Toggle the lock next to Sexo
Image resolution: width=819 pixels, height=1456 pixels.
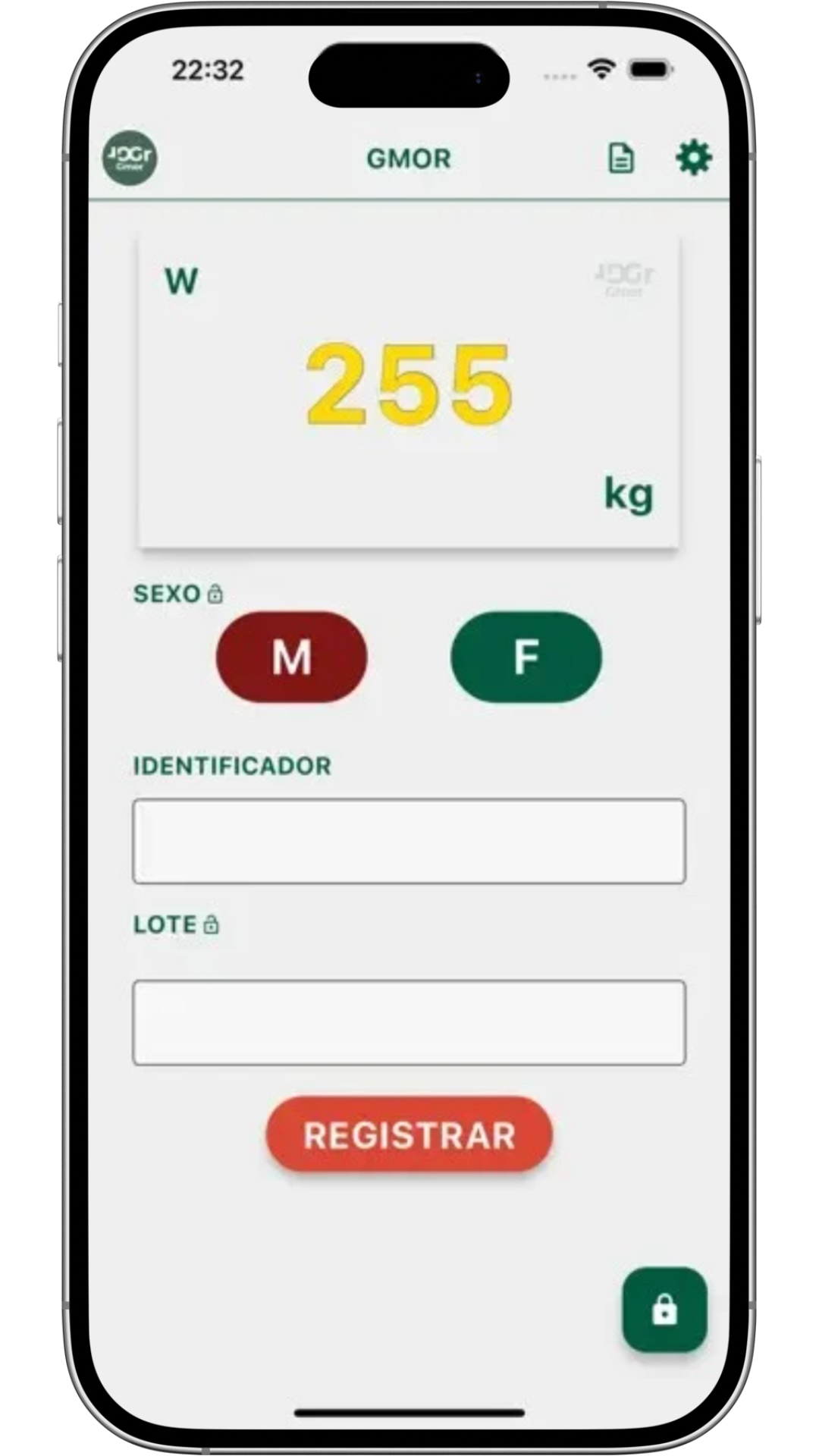(215, 594)
